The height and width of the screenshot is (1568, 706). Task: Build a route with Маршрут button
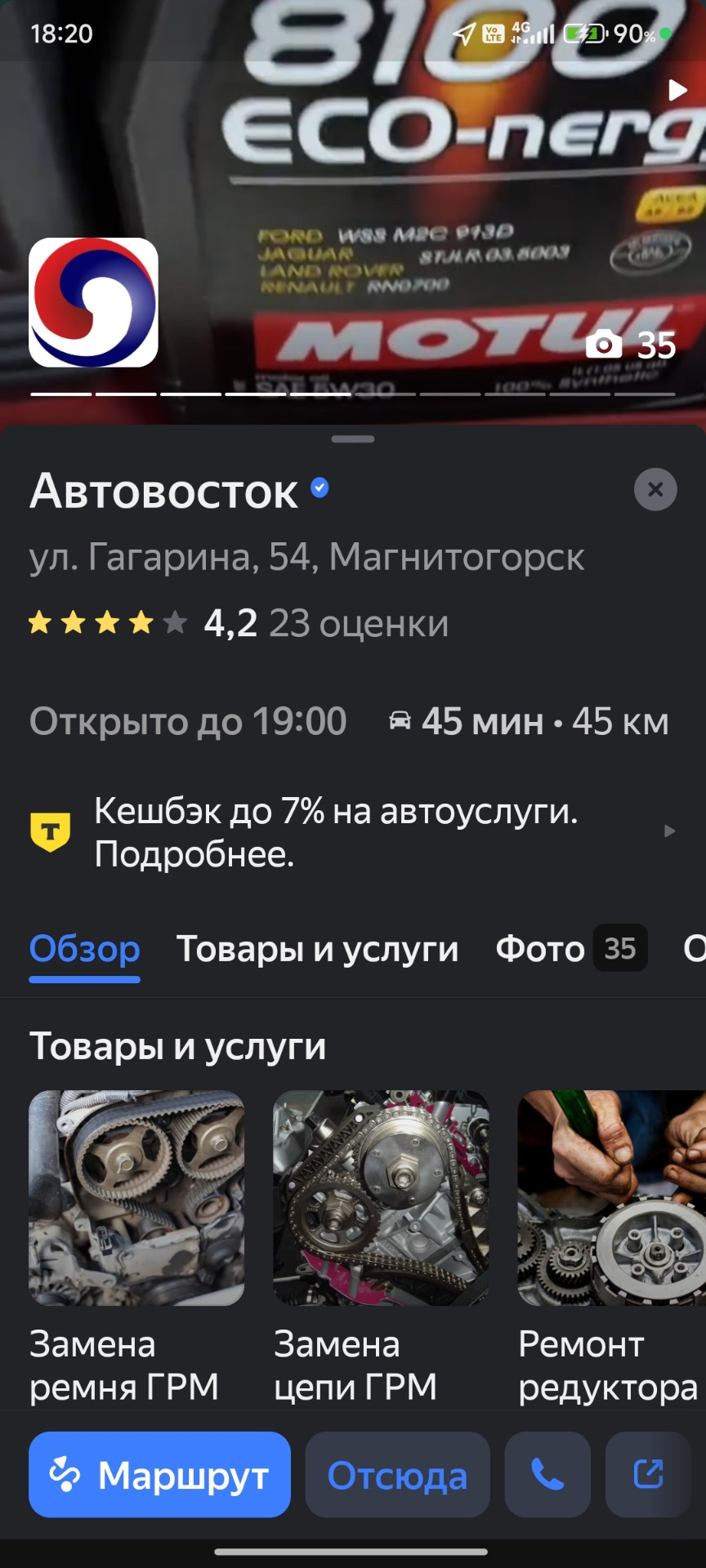[x=159, y=1475]
